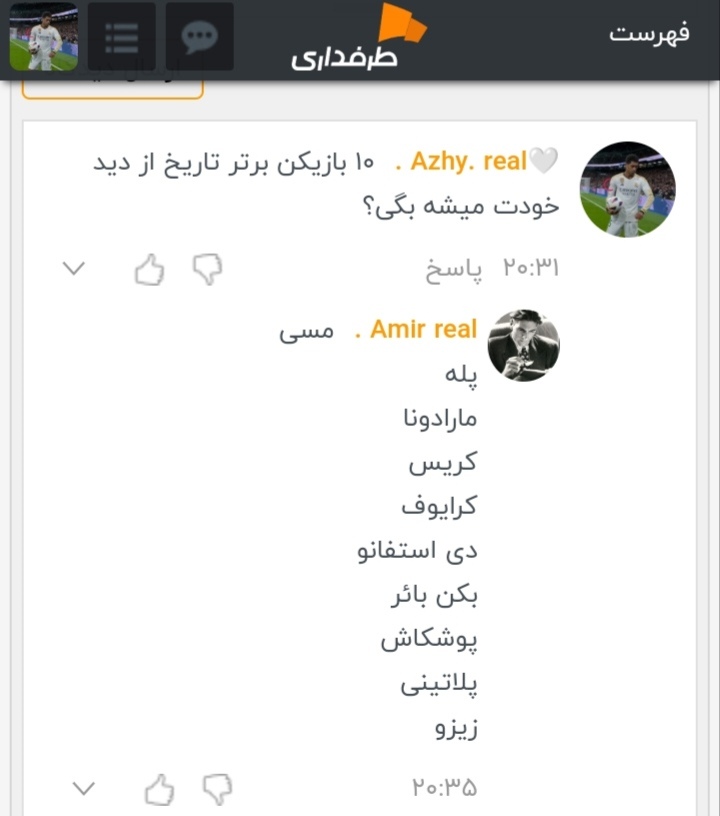The width and height of the screenshot is (720, 816).
Task: Expand options chevron on Amir real's reply
Action: click(84, 789)
